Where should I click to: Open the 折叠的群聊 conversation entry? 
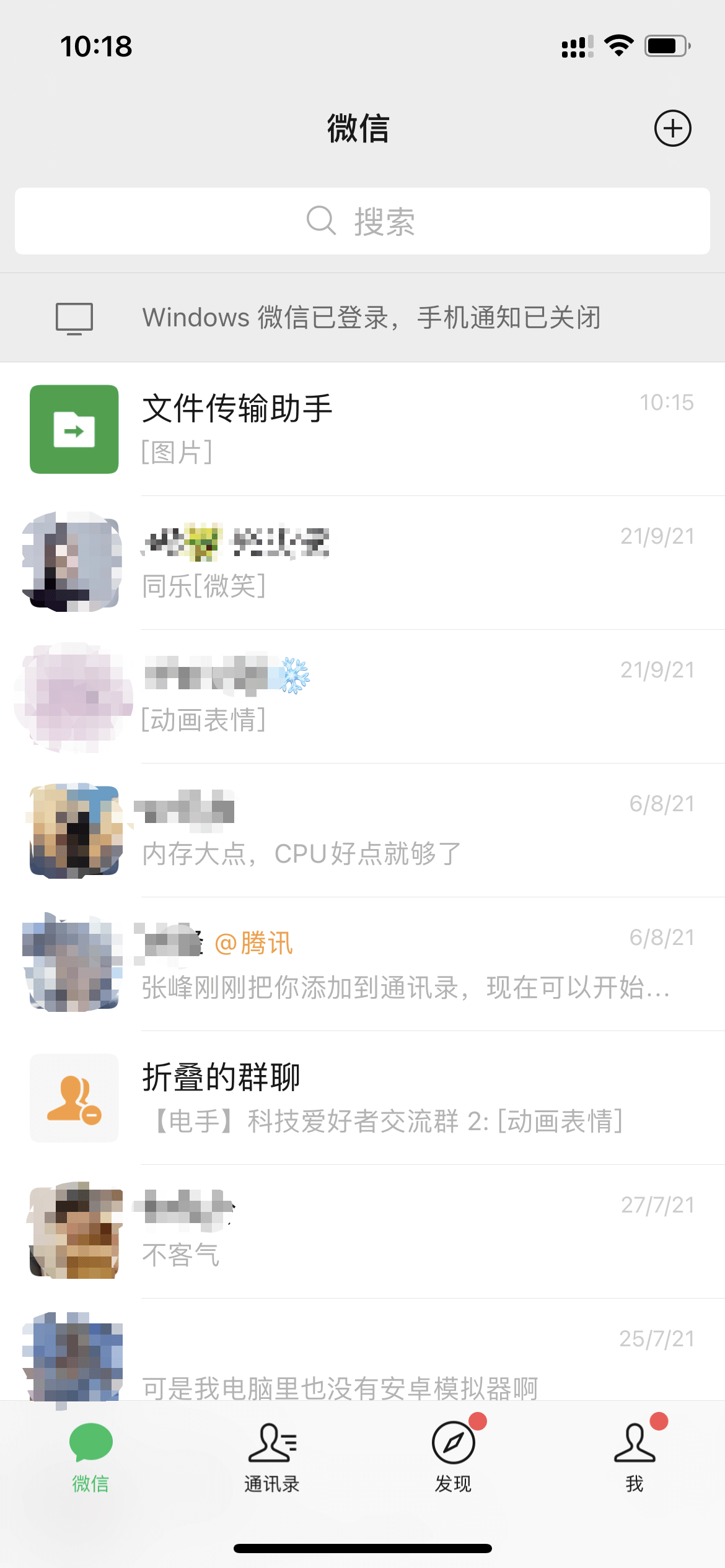(362, 1098)
